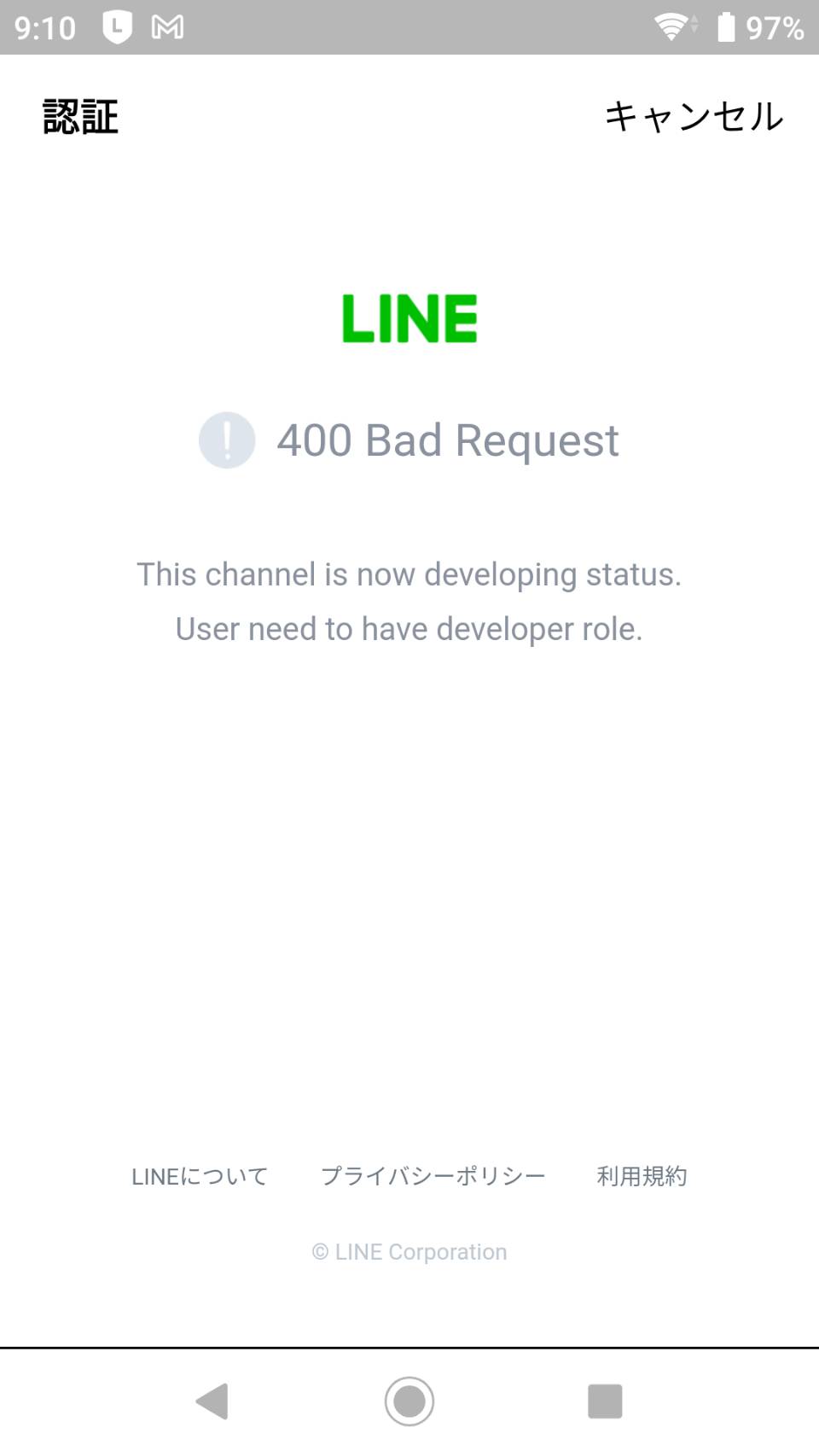
Task: Open the プライバシーポリシー link
Action: [433, 1176]
